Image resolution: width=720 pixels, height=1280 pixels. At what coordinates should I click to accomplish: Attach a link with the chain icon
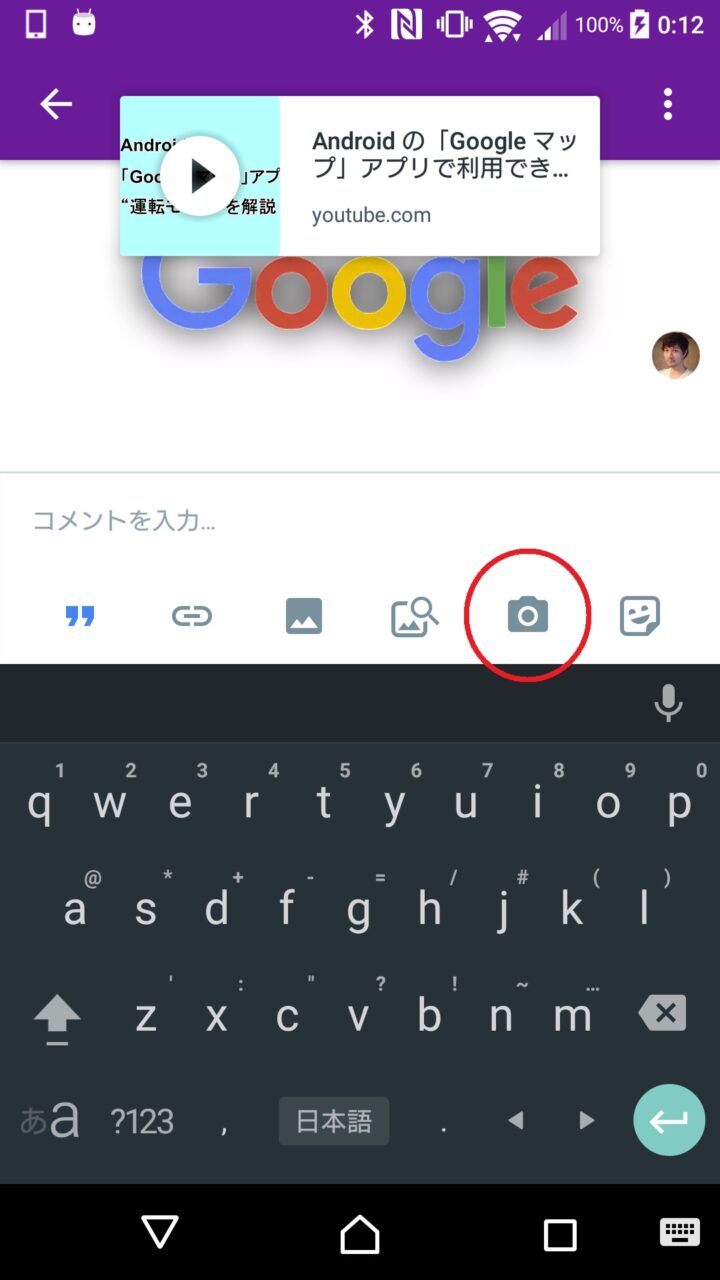[x=192, y=616]
